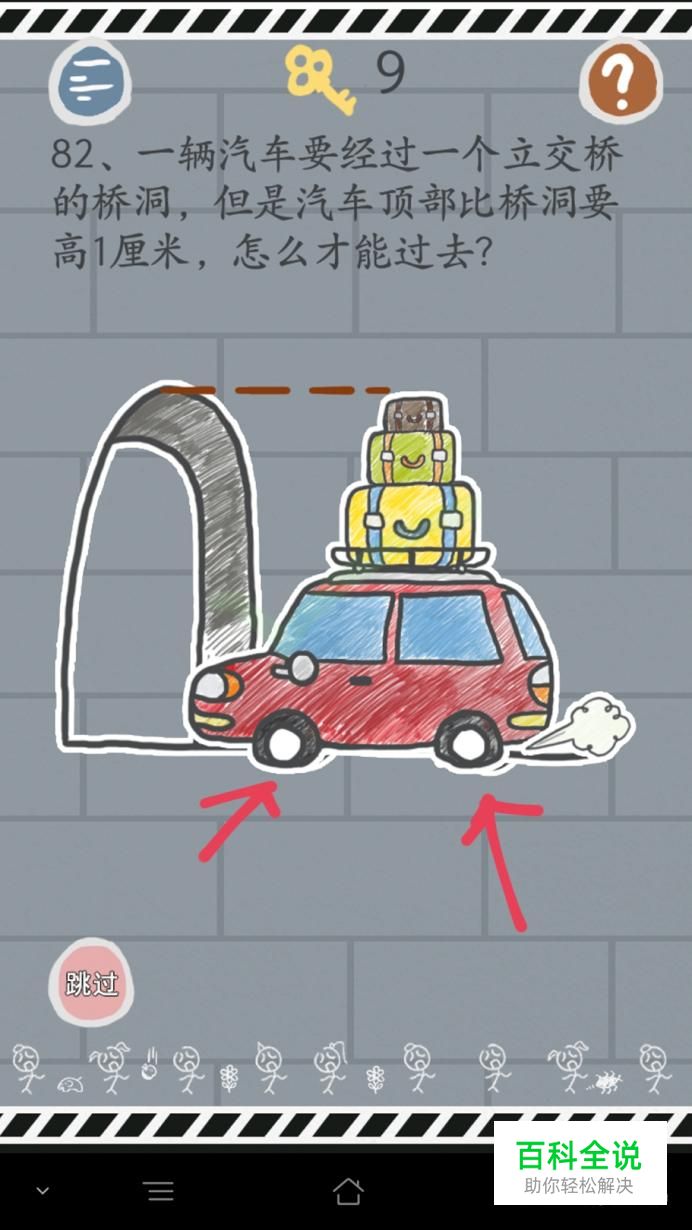Tap the 跳过 skip button
Image resolution: width=692 pixels, height=1230 pixels.
[92, 982]
